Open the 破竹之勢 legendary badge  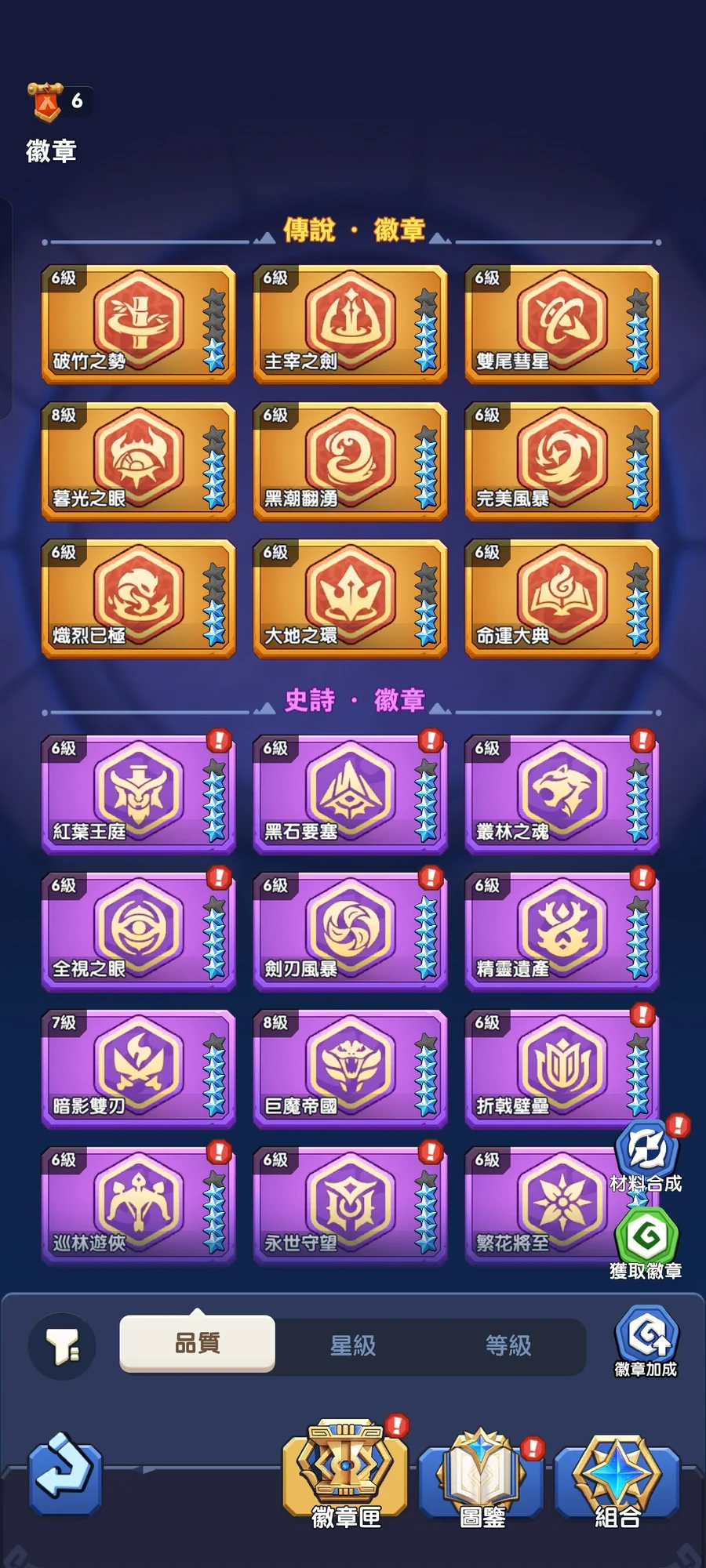(138, 324)
